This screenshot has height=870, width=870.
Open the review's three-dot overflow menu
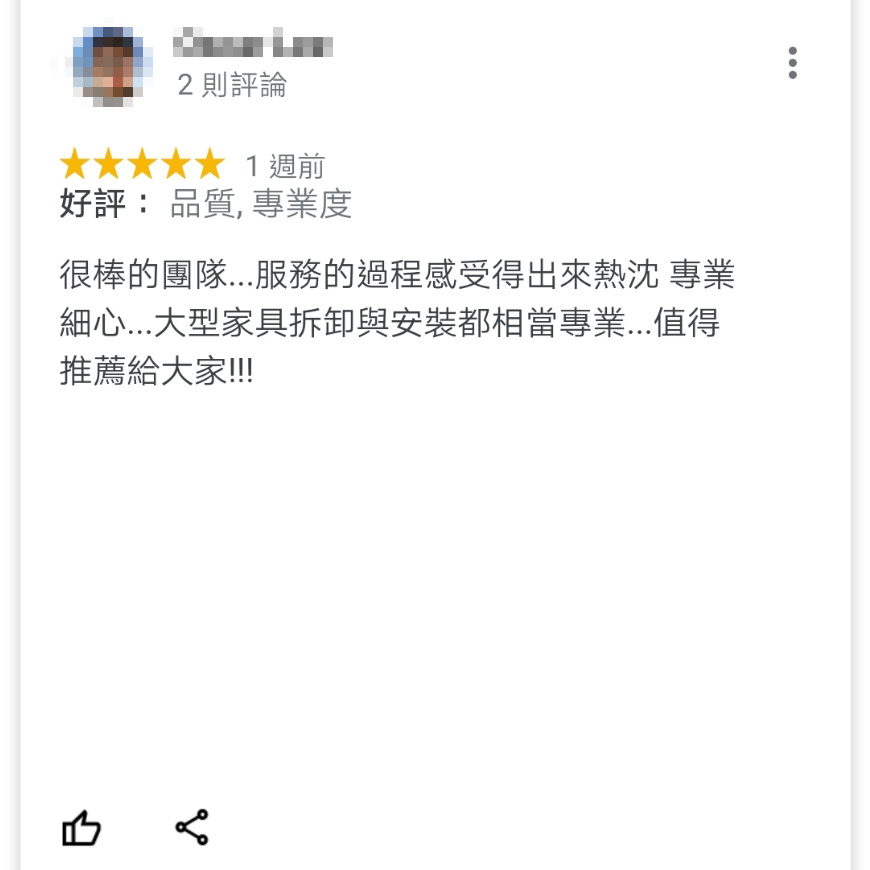click(x=792, y=63)
